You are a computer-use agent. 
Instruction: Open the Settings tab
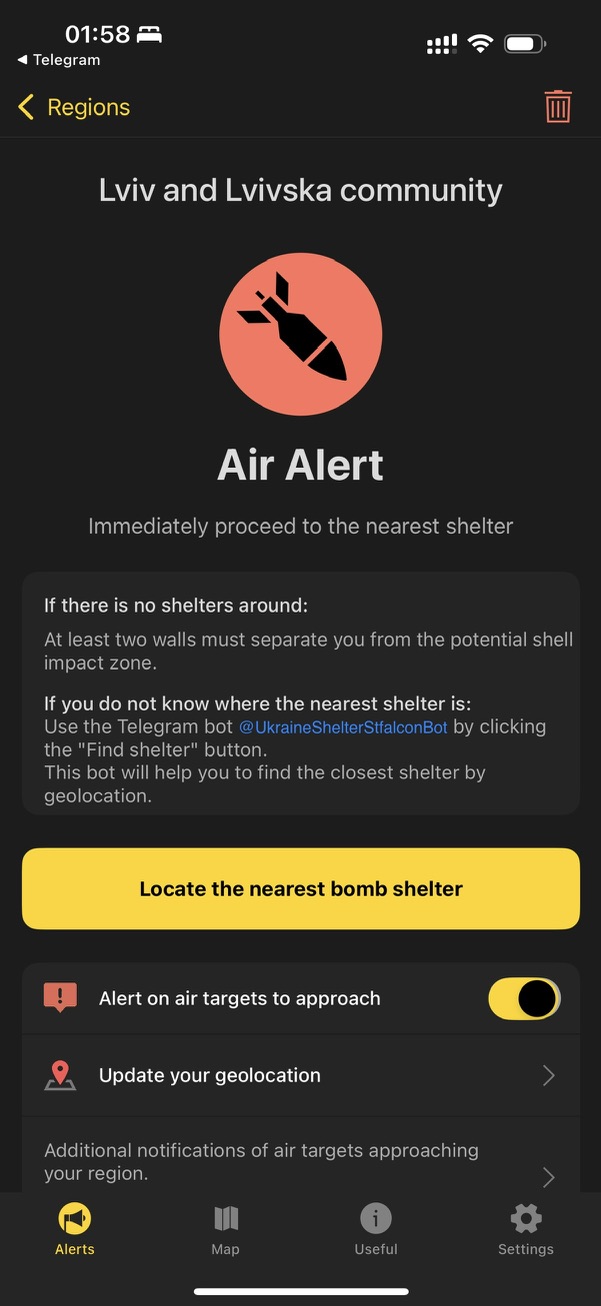pos(525,1229)
